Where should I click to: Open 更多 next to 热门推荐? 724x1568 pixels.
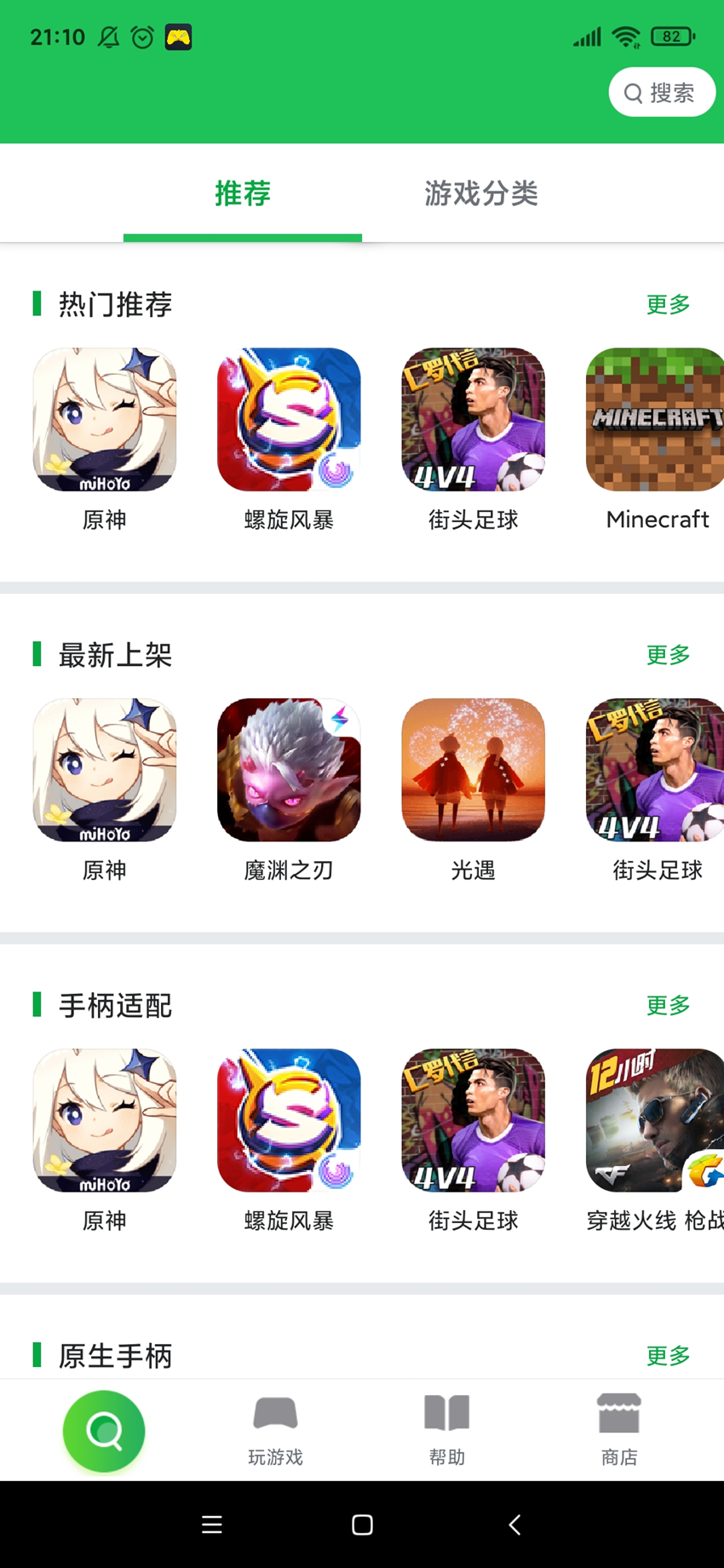668,305
